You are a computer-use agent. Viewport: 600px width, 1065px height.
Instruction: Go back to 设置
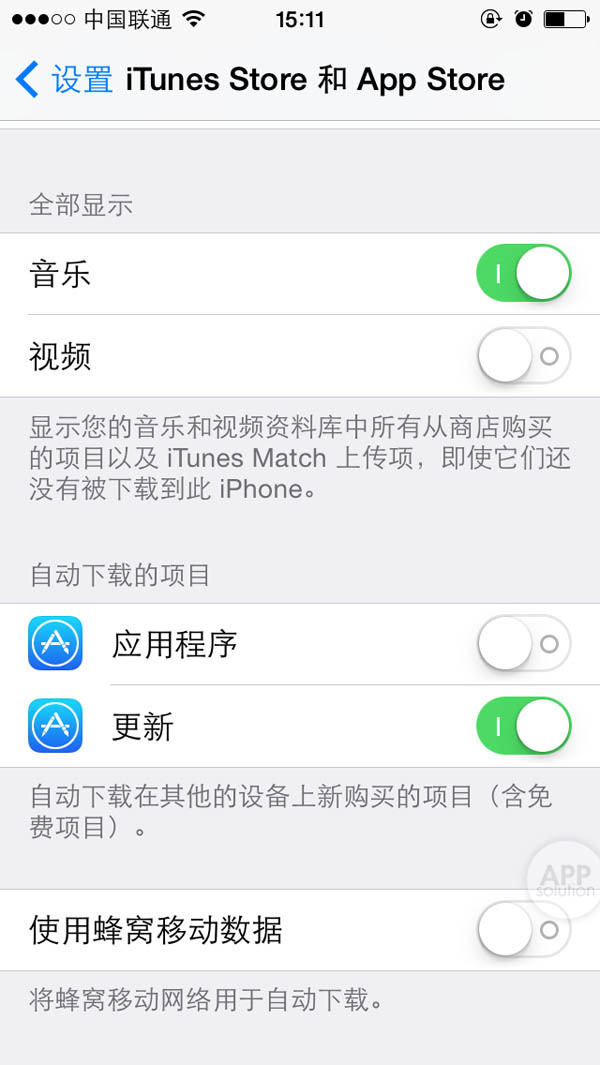[64, 80]
